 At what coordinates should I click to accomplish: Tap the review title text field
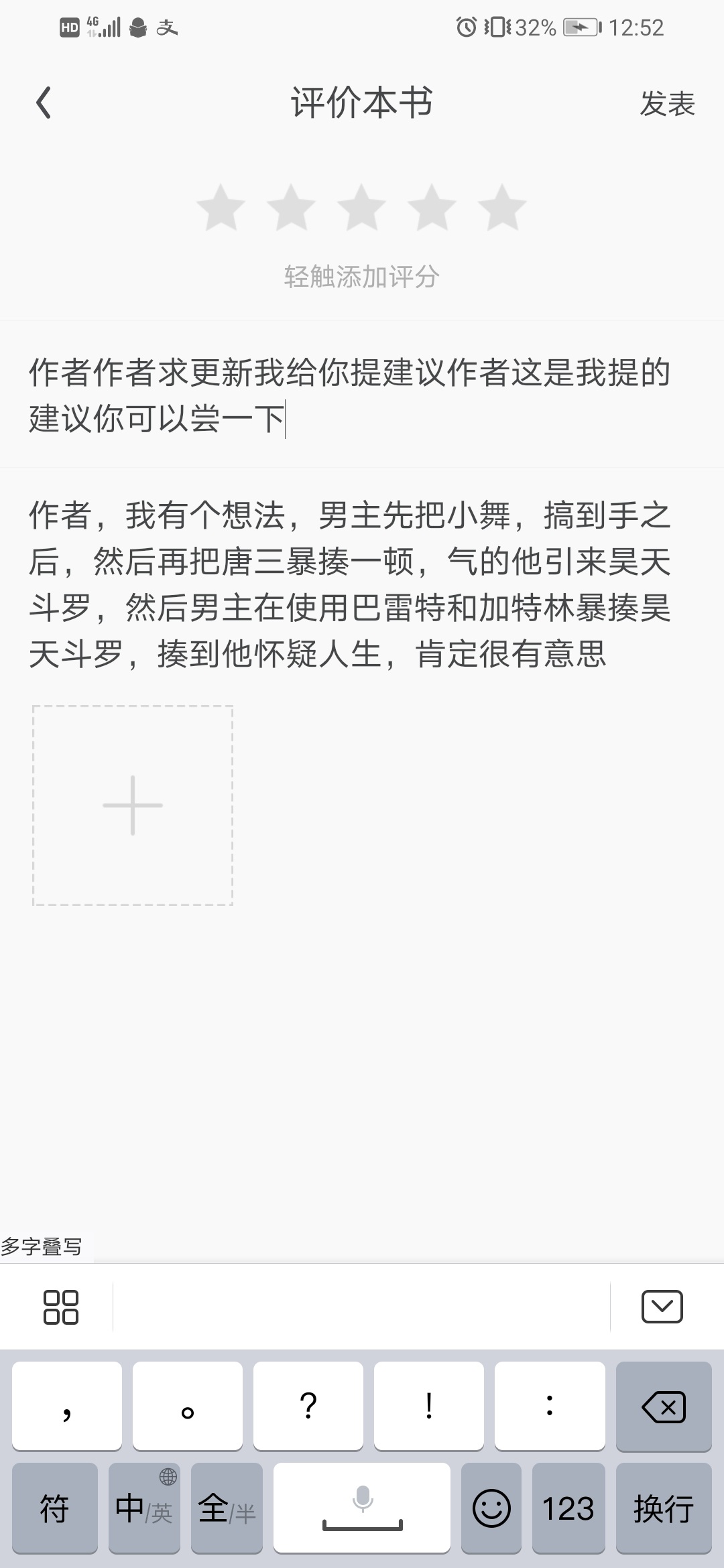coord(362,395)
